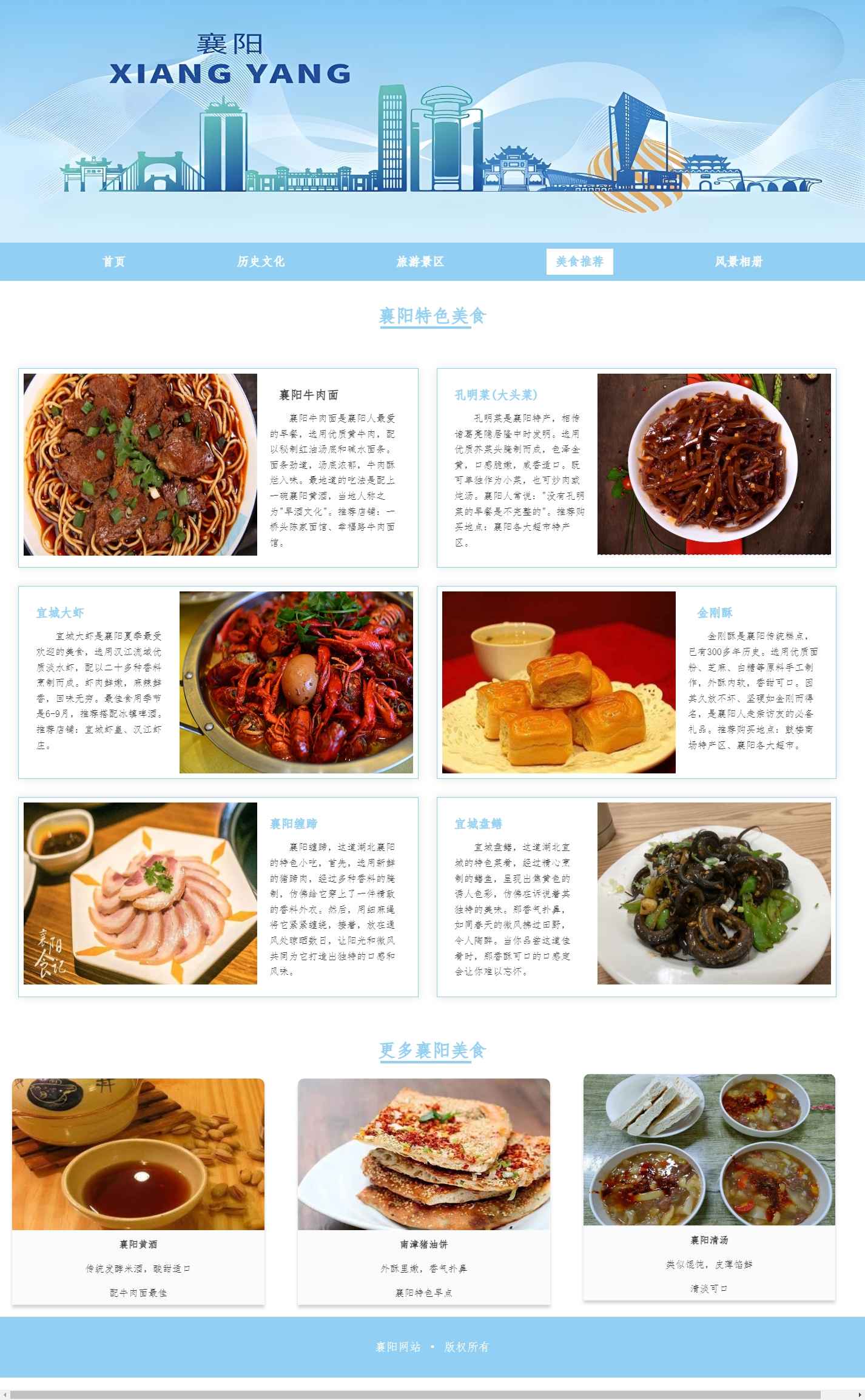Go to the 首页 nav item

pyautogui.click(x=113, y=261)
